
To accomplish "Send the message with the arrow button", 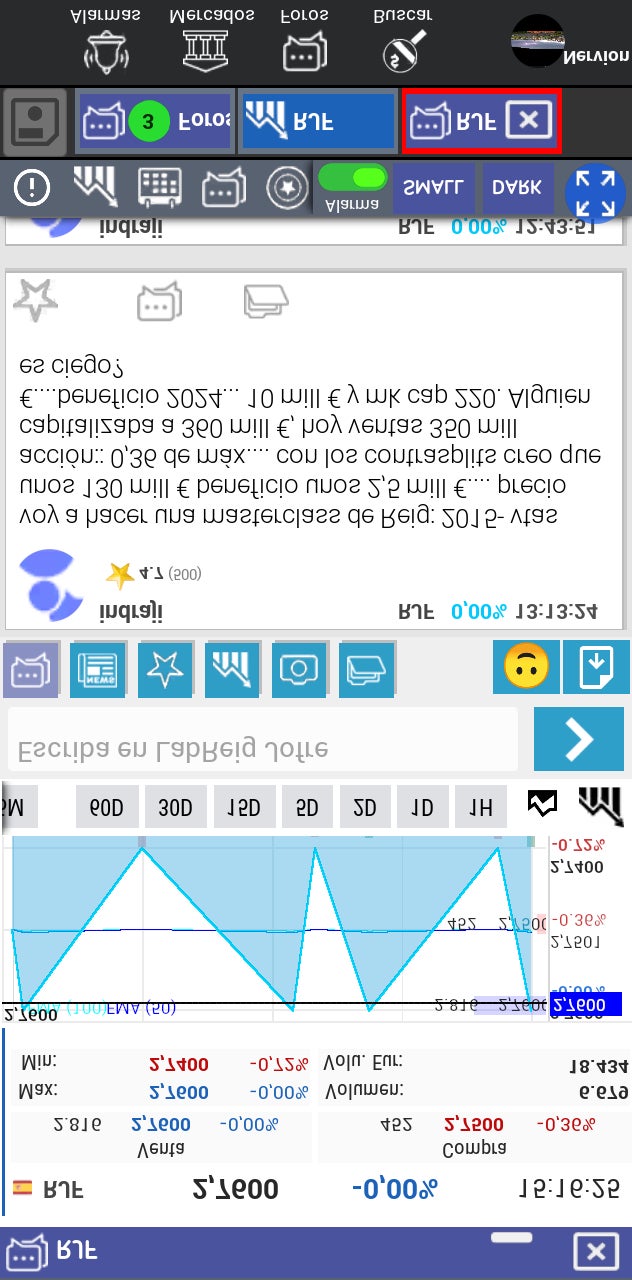I will [579, 739].
